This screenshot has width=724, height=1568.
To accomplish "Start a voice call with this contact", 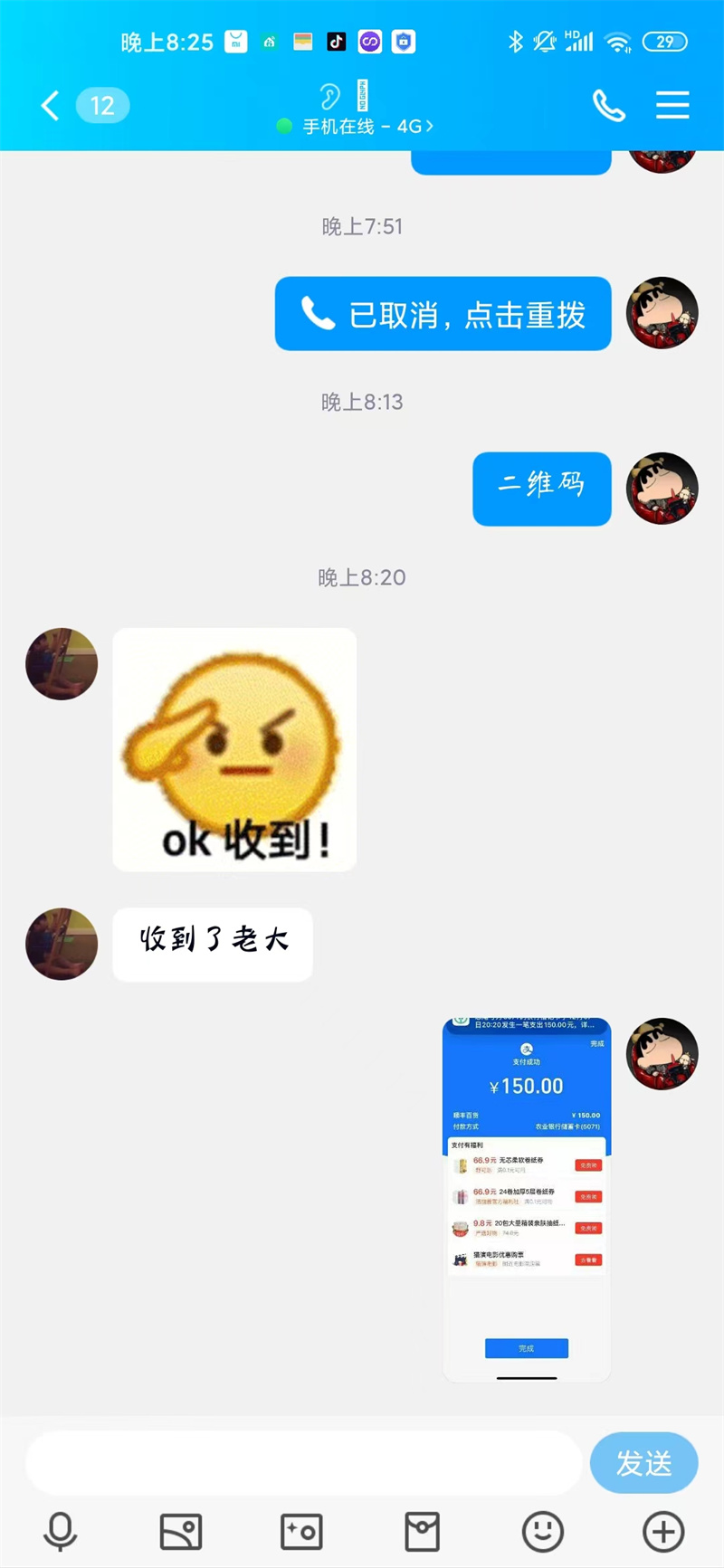I will click(608, 106).
